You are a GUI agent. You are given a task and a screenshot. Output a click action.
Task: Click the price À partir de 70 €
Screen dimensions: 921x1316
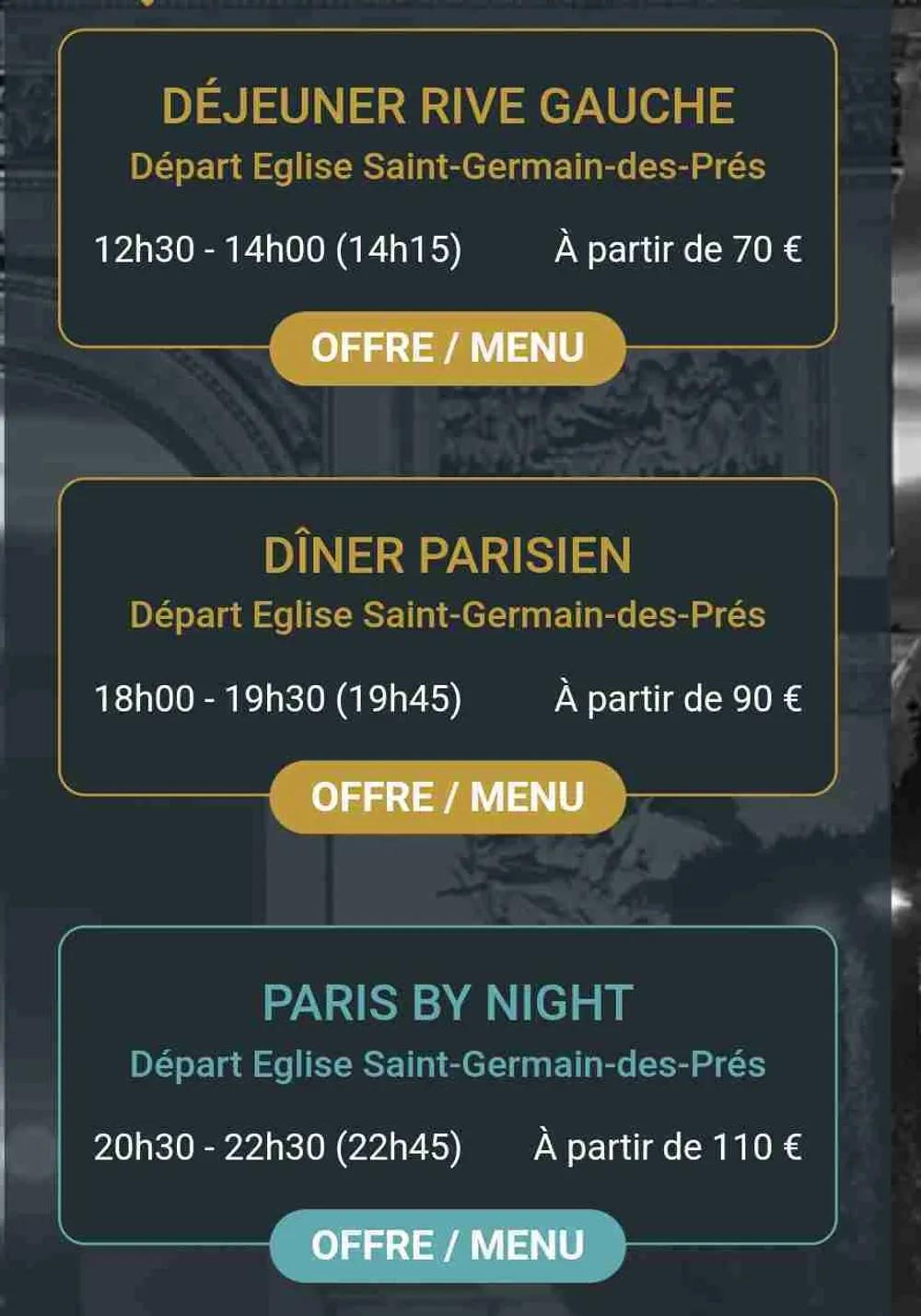tap(680, 246)
